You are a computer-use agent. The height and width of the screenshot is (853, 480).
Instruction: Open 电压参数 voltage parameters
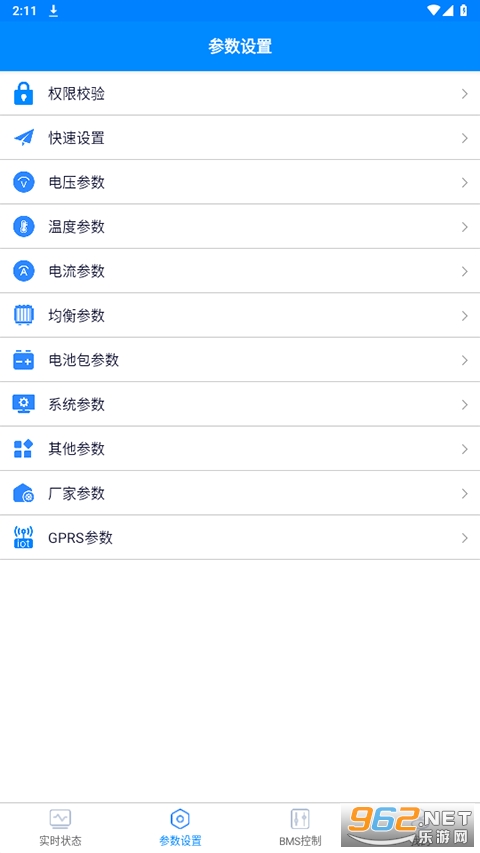pyautogui.click(x=240, y=182)
